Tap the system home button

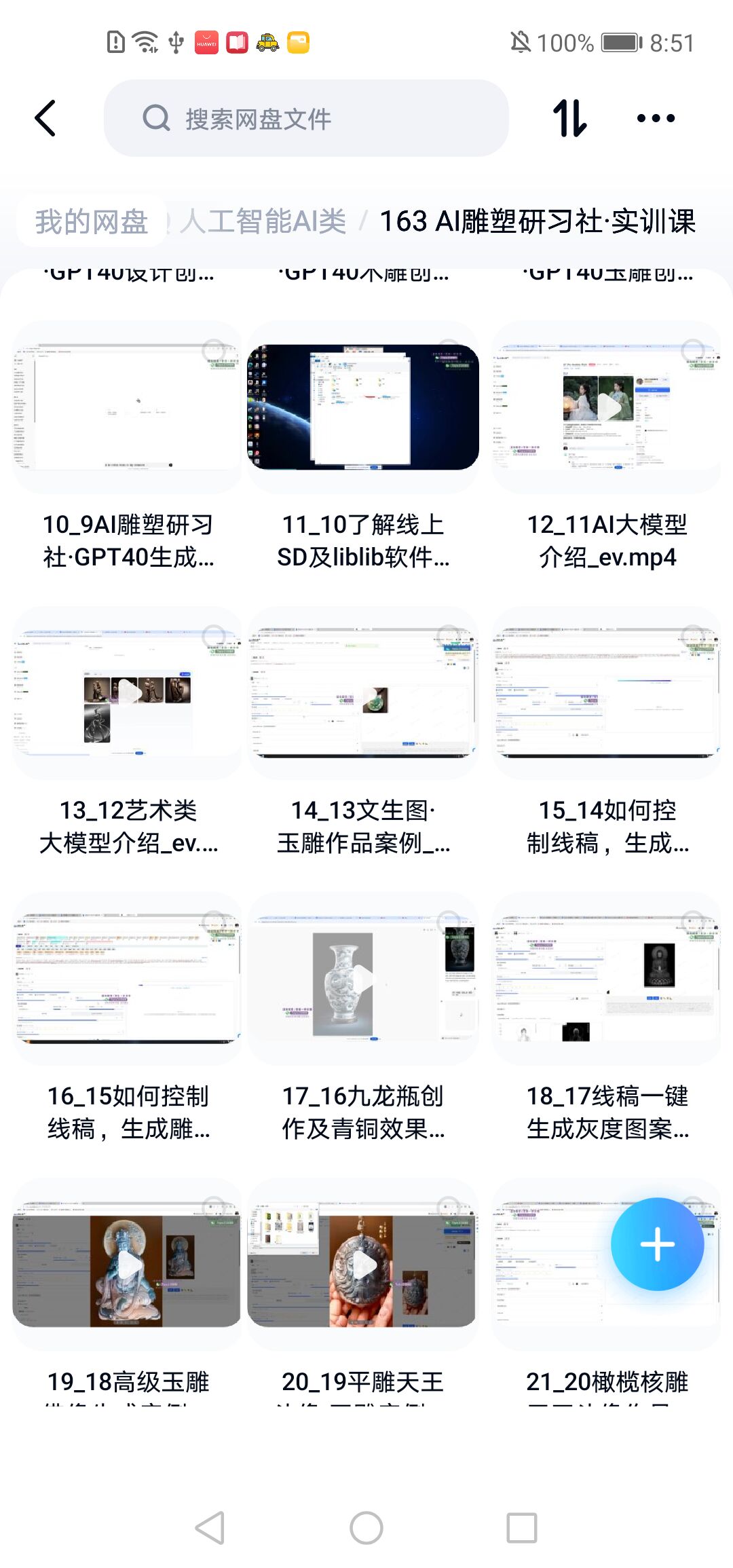pyautogui.click(x=366, y=1528)
